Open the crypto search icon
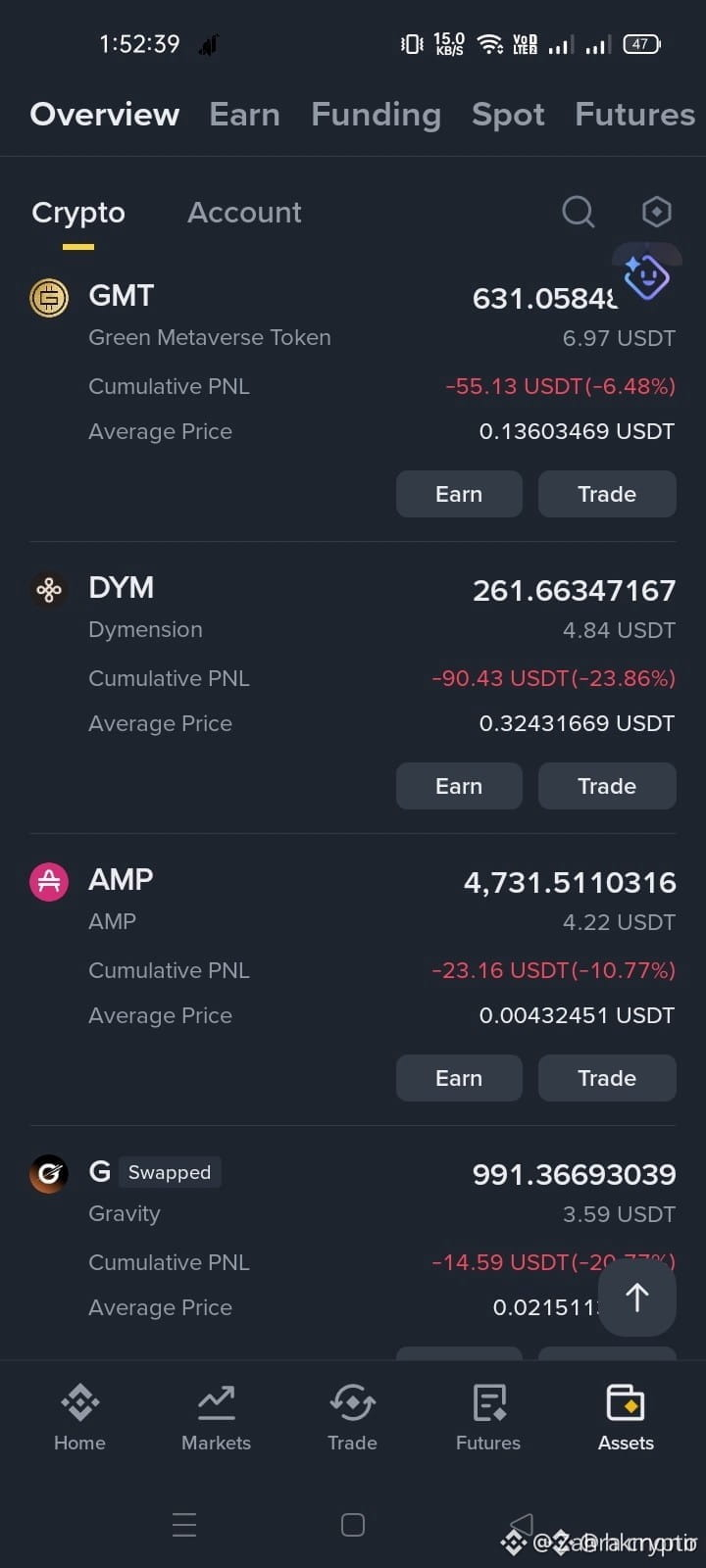The width and height of the screenshot is (706, 1568). 579,212
